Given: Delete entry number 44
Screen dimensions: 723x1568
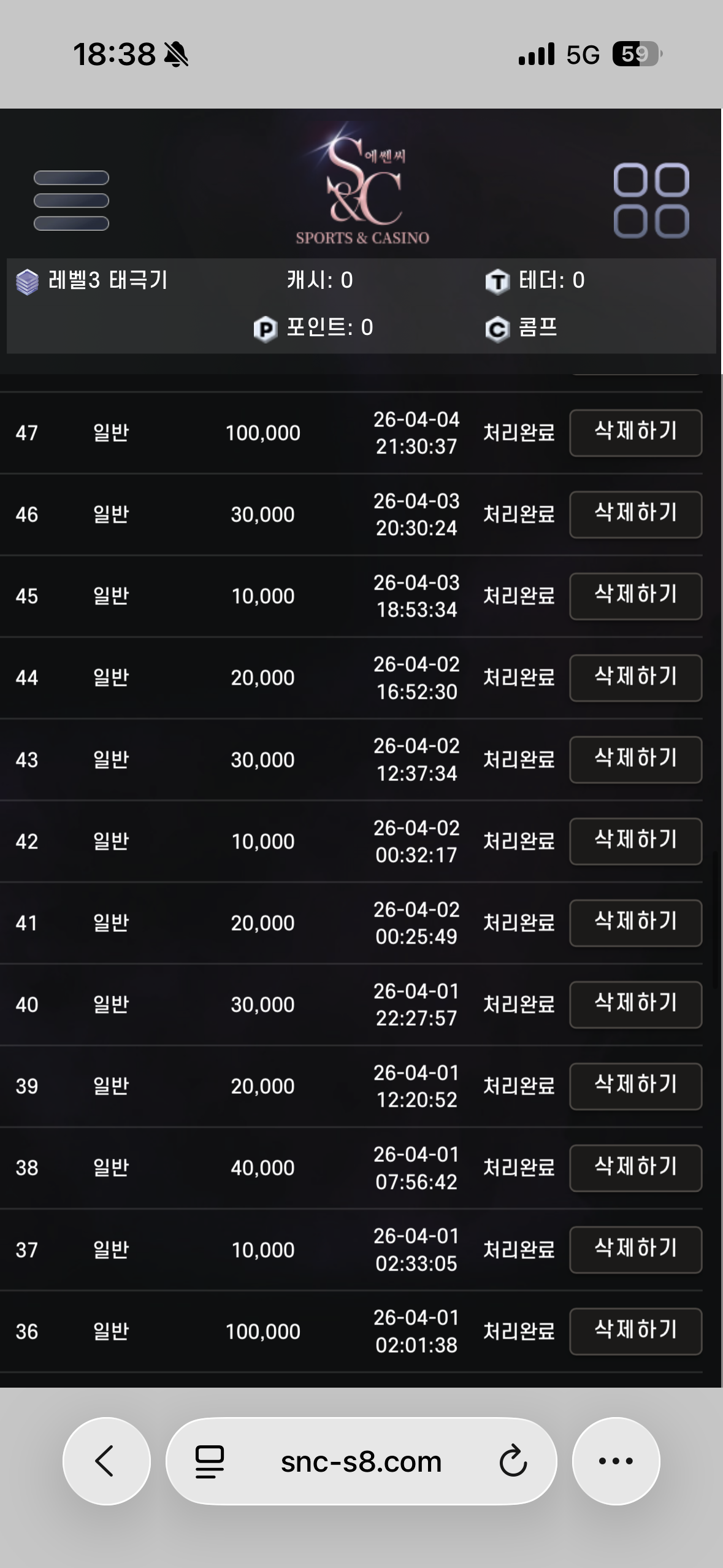Looking at the screenshot, I should 635,677.
